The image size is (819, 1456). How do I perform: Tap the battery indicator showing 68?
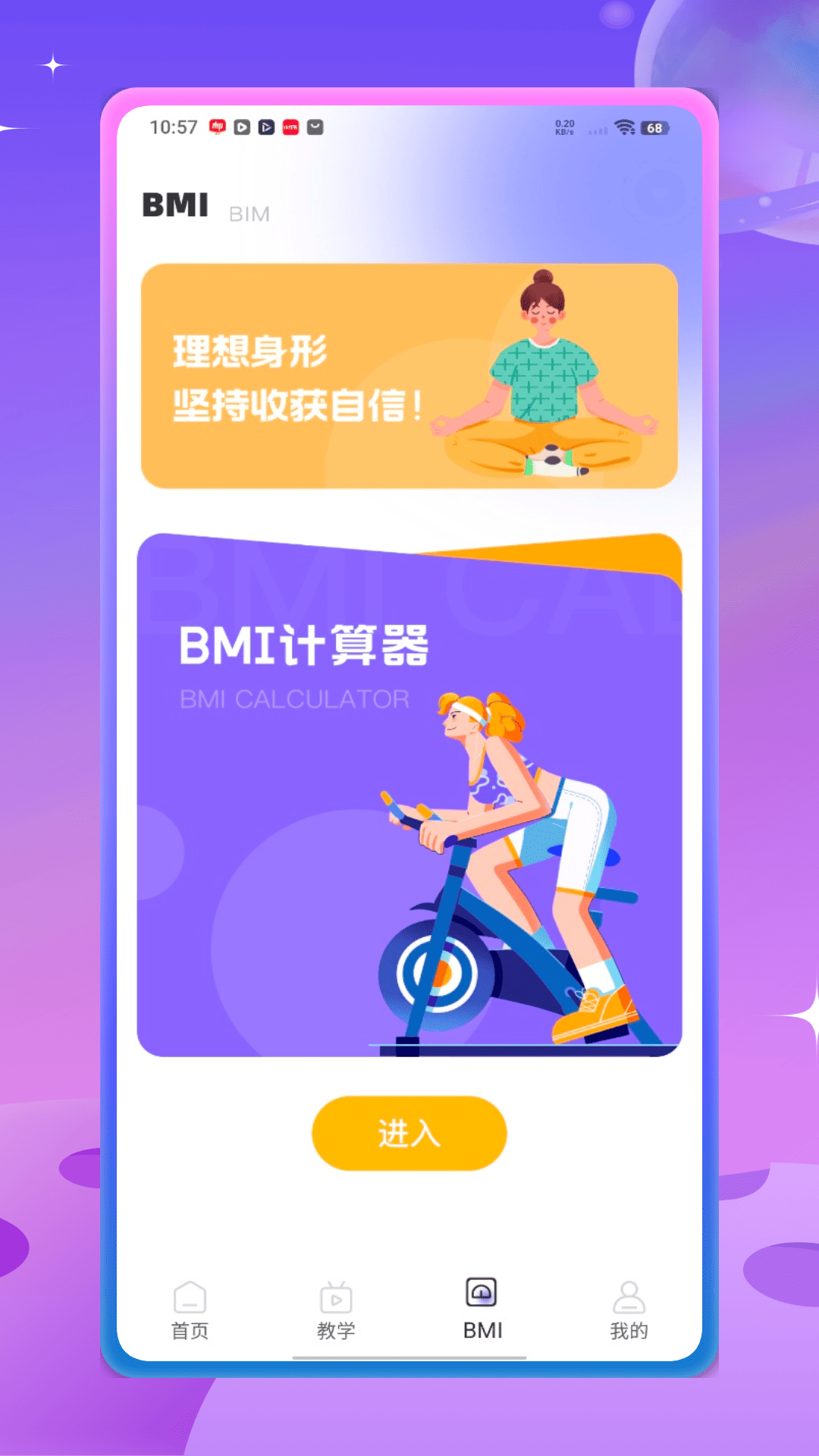pyautogui.click(x=654, y=127)
